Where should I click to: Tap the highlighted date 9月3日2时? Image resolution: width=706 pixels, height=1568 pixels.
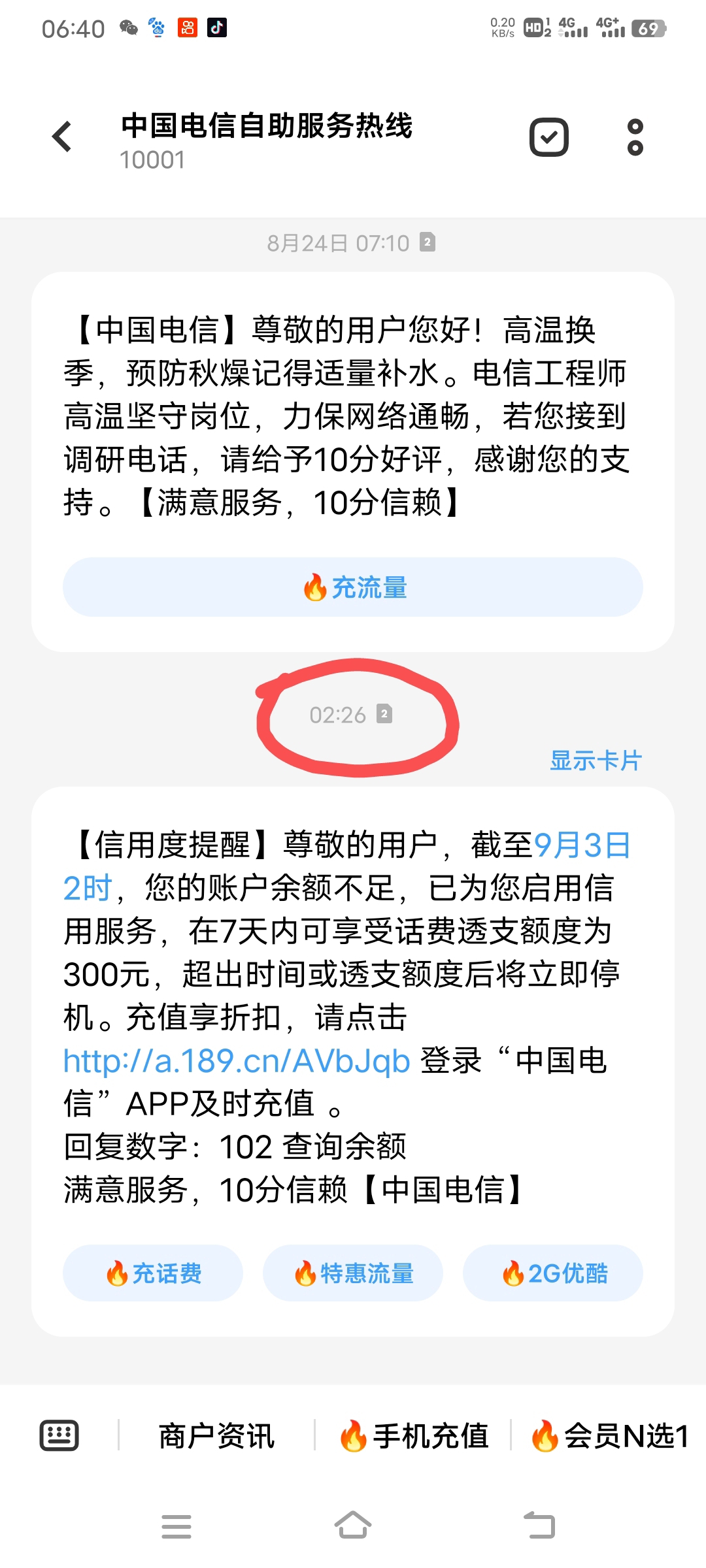point(582,845)
